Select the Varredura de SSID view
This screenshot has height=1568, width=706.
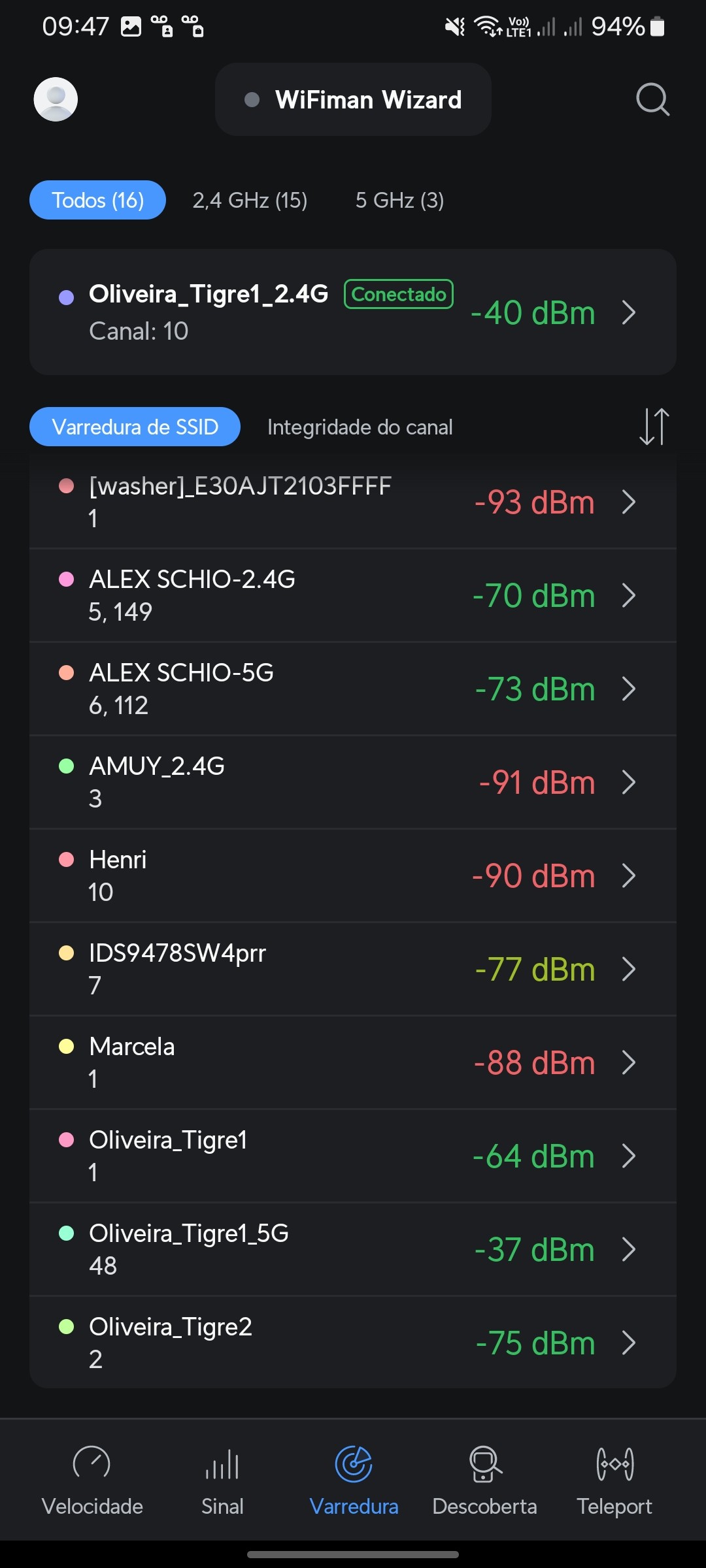[135, 427]
